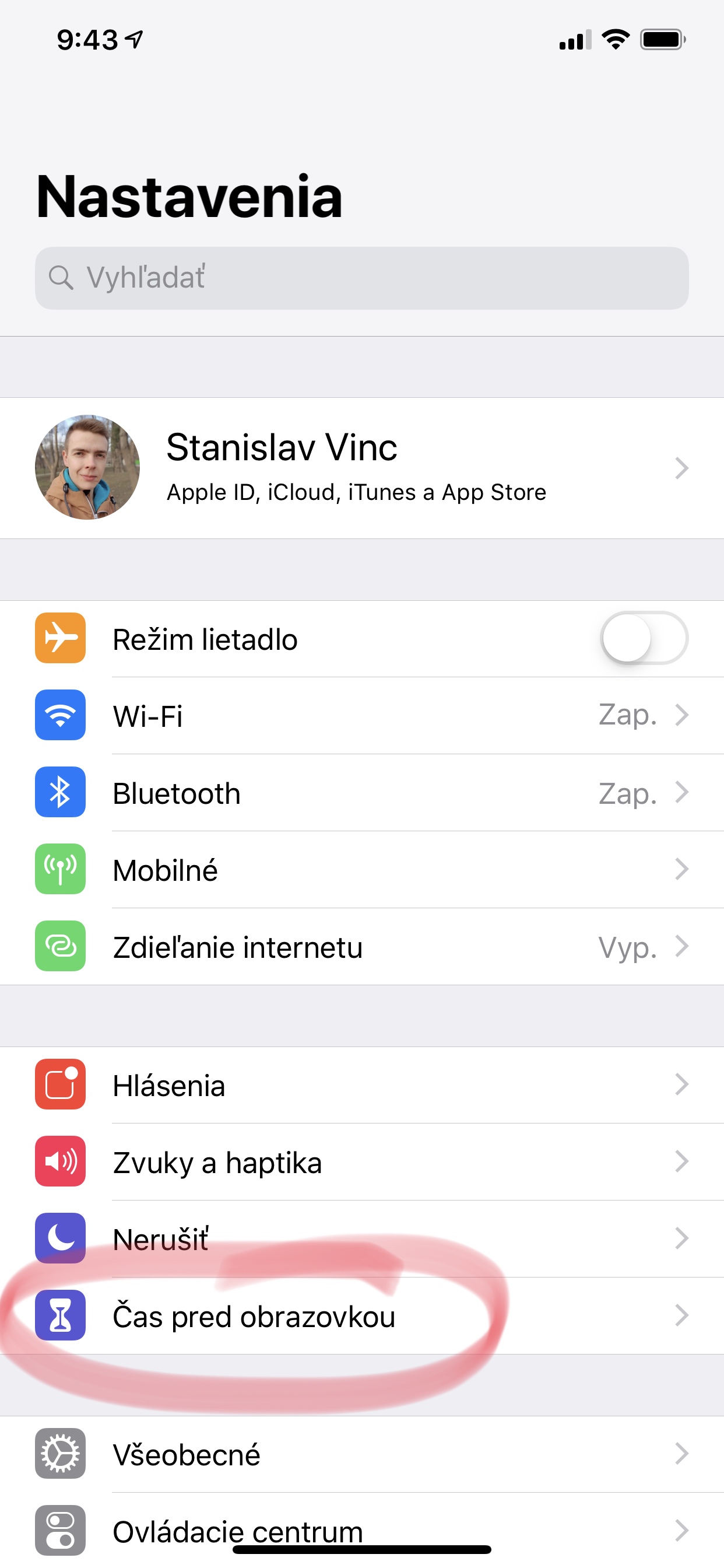The width and height of the screenshot is (724, 1568).
Task: Open Stanislav Vinc Apple ID profile
Action: (x=362, y=468)
